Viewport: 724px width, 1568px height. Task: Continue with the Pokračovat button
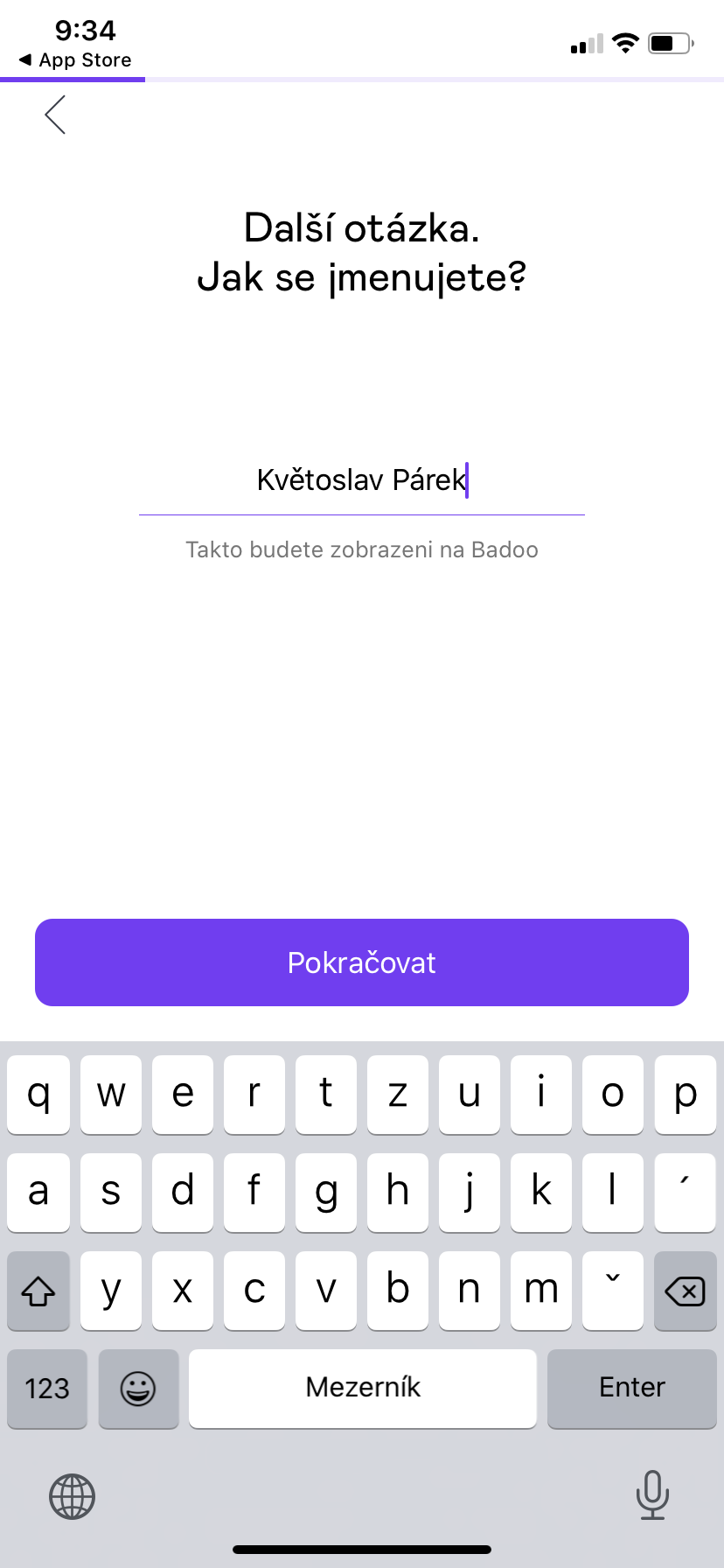point(362,962)
